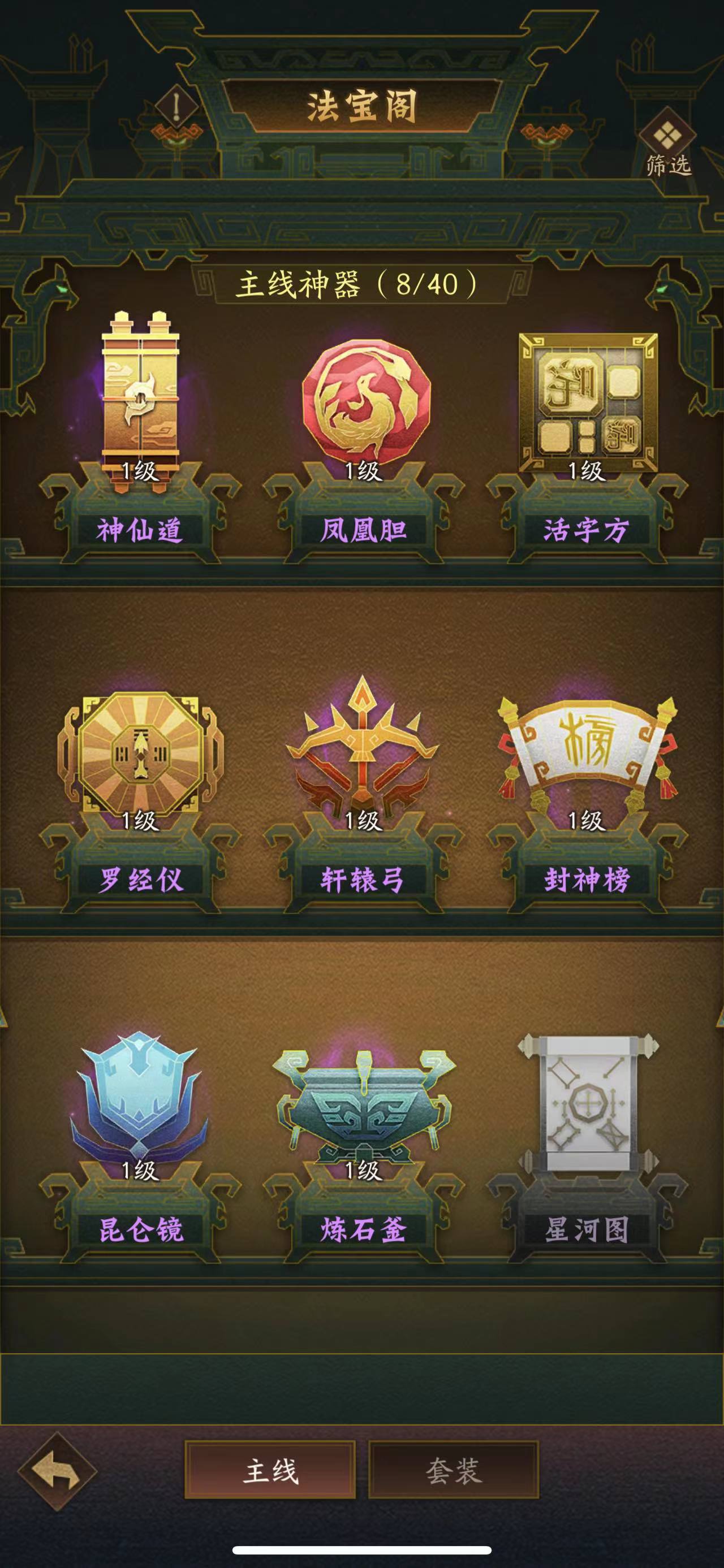Open the 昆仑镜 artifact
This screenshot has height=1568, width=724.
[x=140, y=1095]
